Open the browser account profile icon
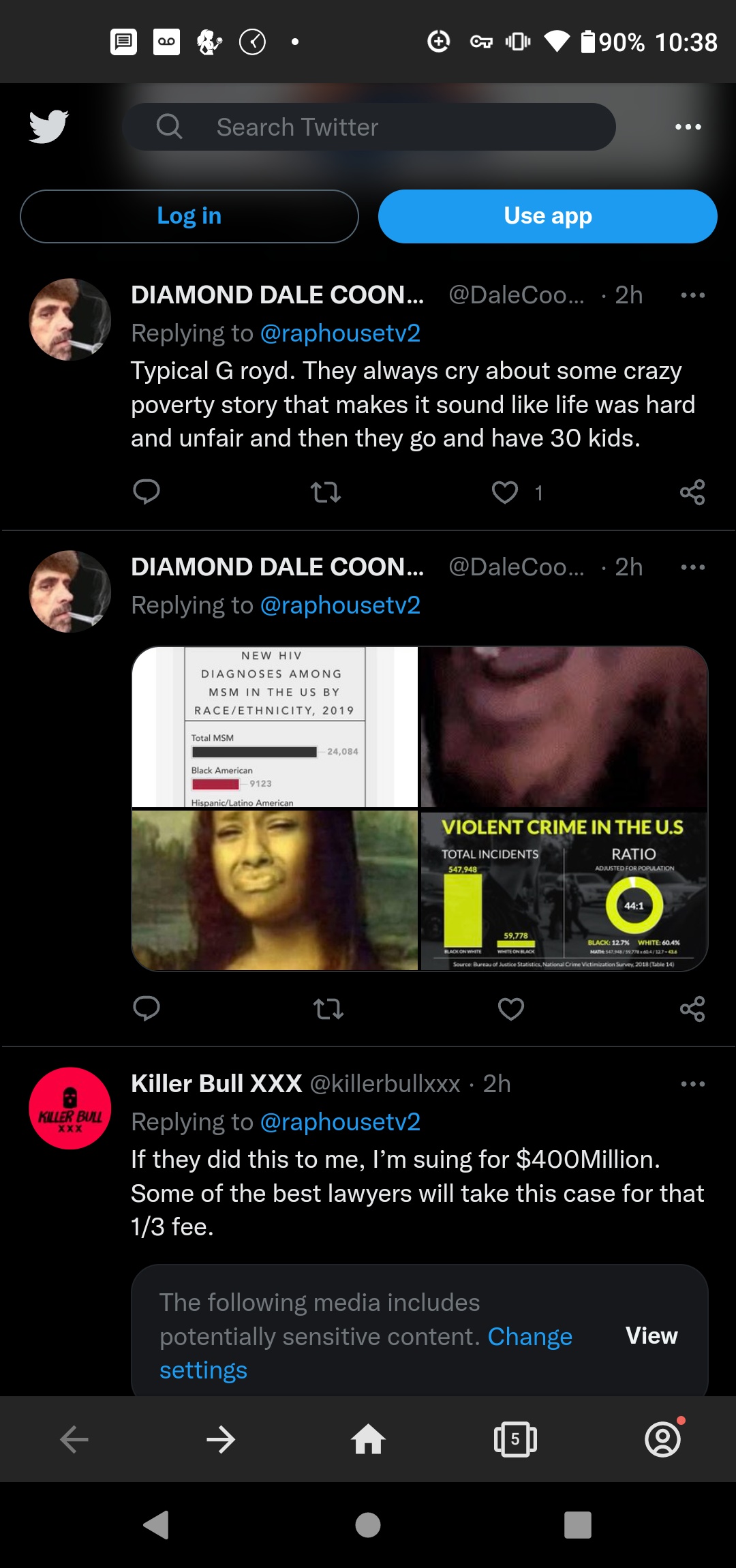The width and height of the screenshot is (736, 1568). [663, 1439]
